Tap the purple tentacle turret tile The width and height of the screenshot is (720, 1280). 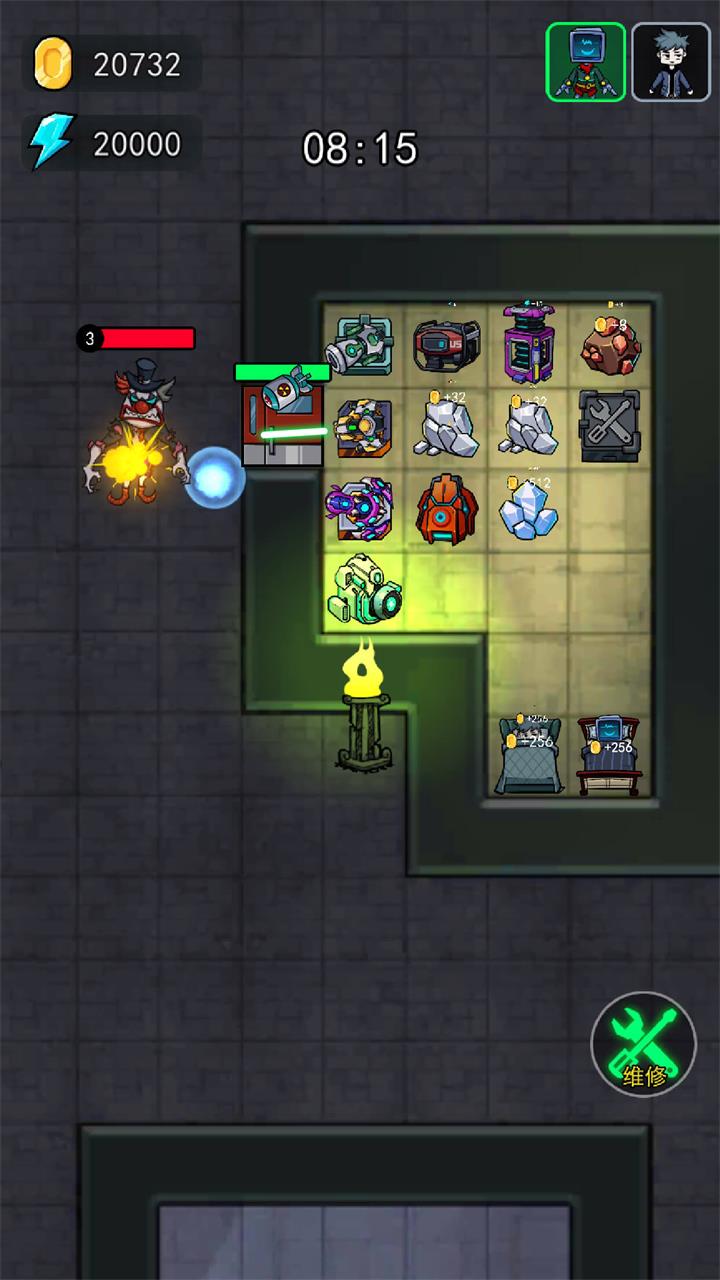[x=360, y=509]
